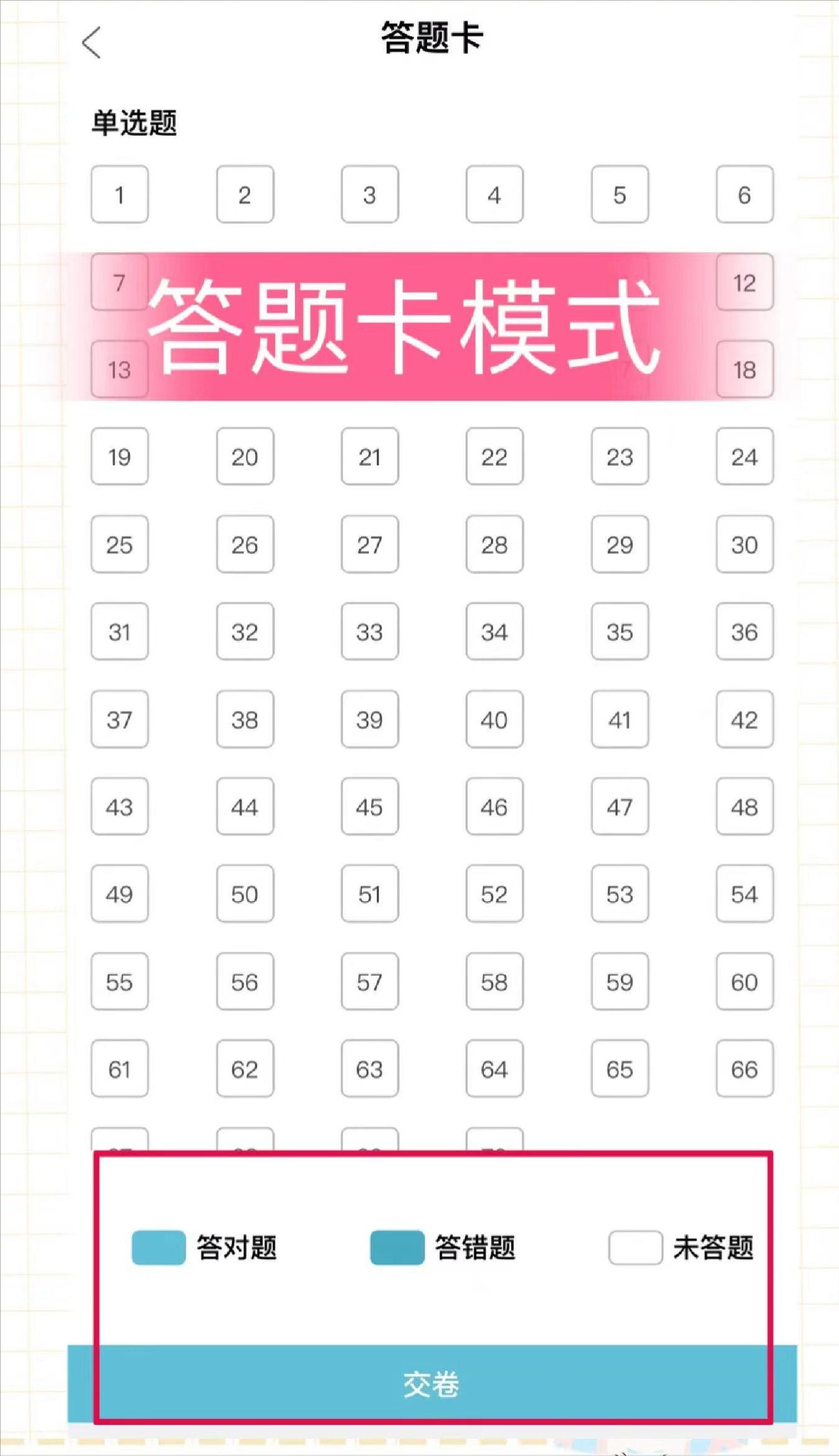839x1456 pixels.
Task: Select question 36
Action: [x=744, y=632]
